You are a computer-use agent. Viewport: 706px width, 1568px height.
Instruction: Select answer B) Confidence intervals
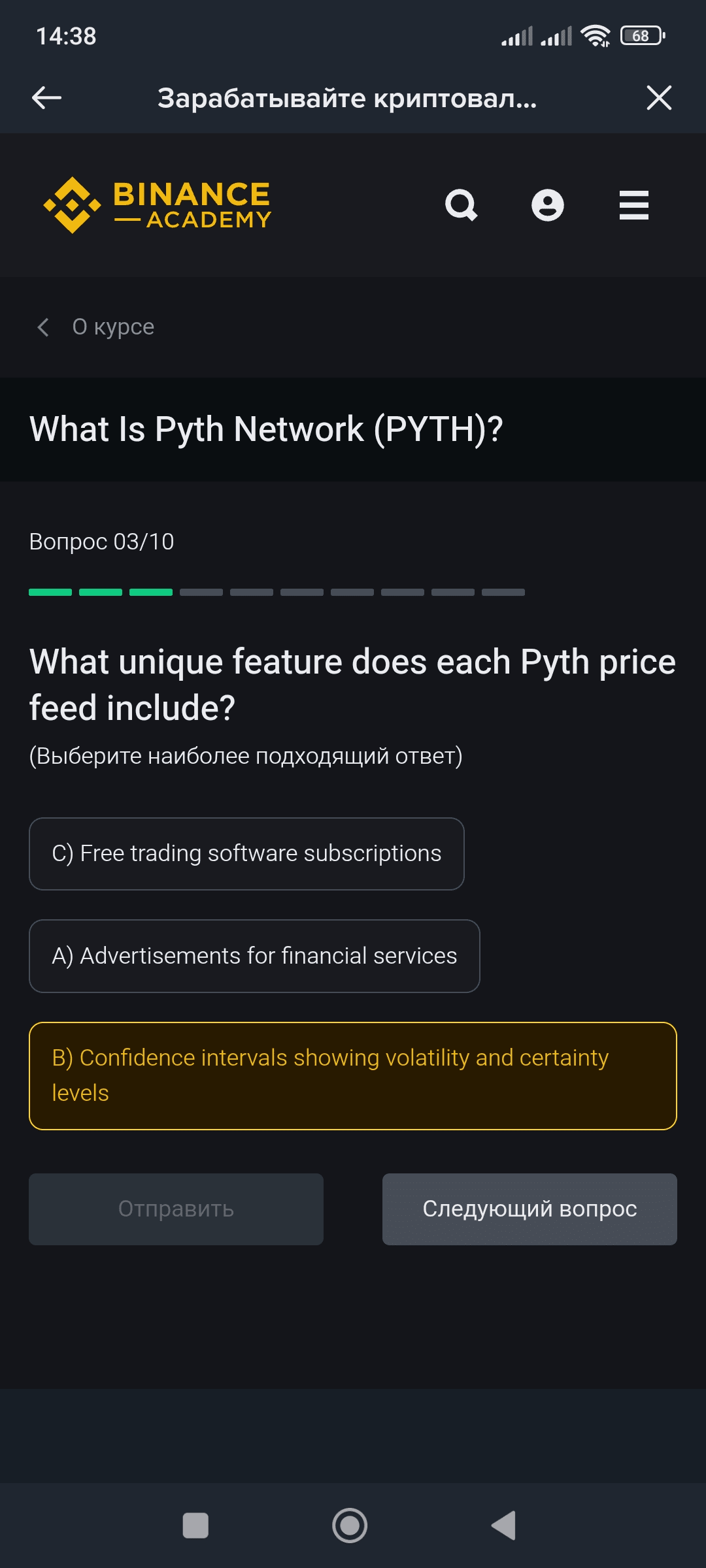coord(352,1075)
